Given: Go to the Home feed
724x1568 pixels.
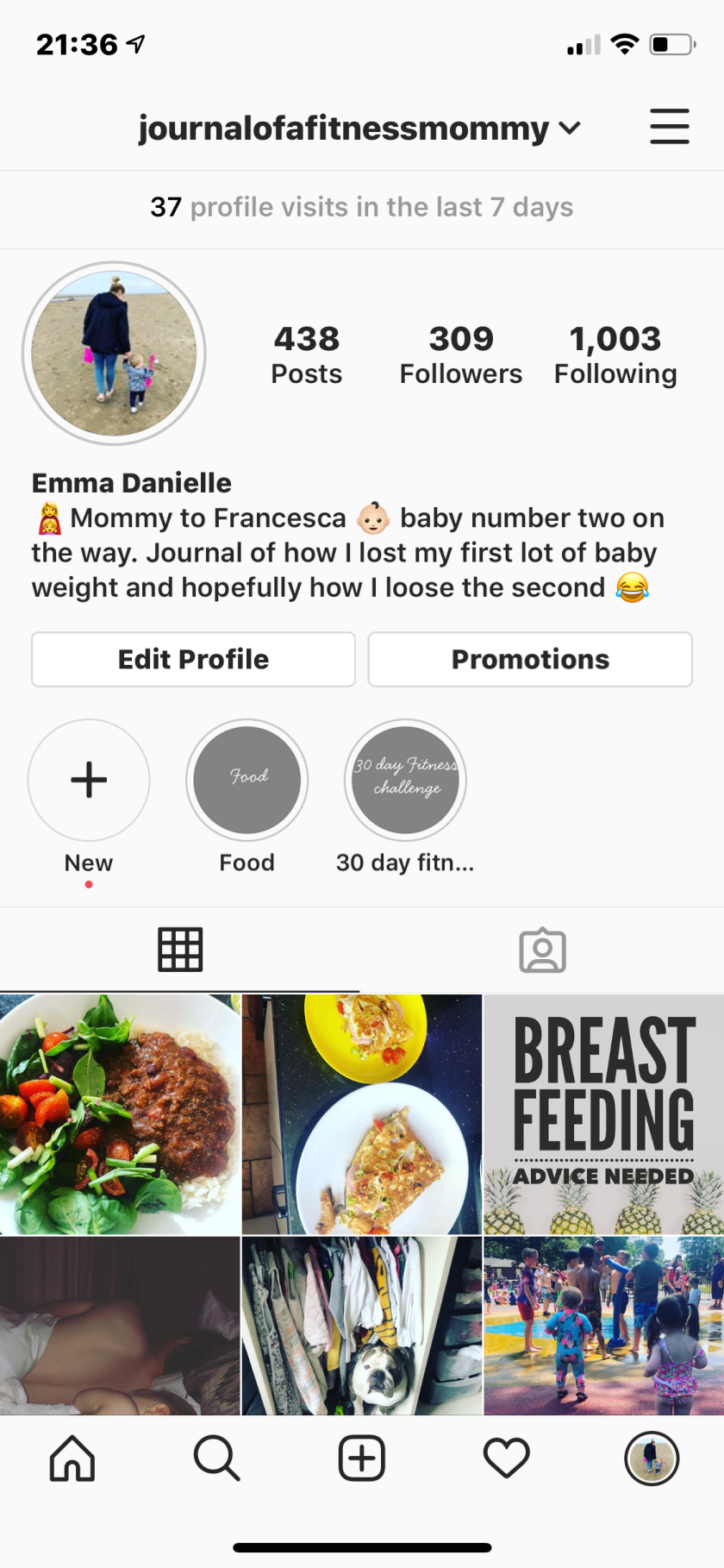Looking at the screenshot, I should [72, 1458].
